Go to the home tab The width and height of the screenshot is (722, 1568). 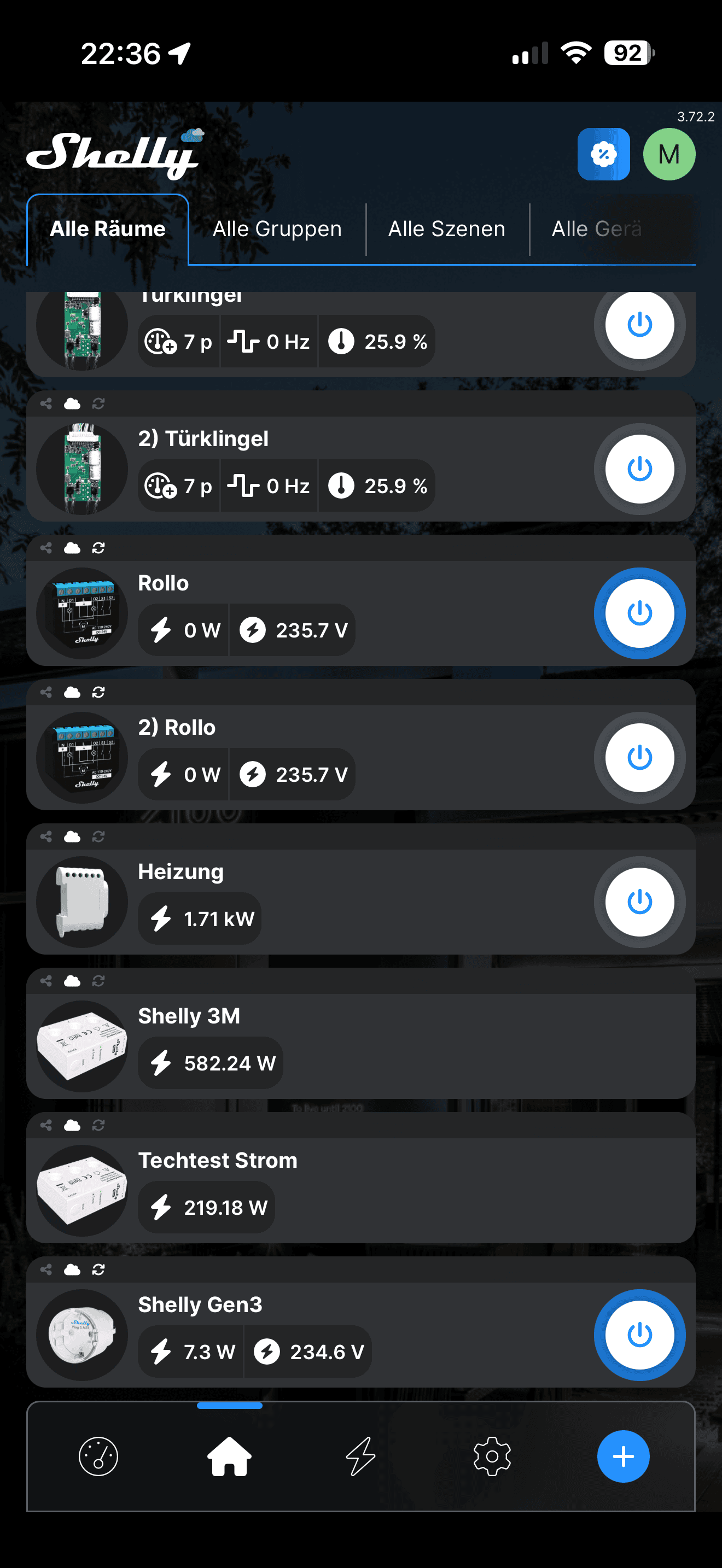coord(230,1456)
